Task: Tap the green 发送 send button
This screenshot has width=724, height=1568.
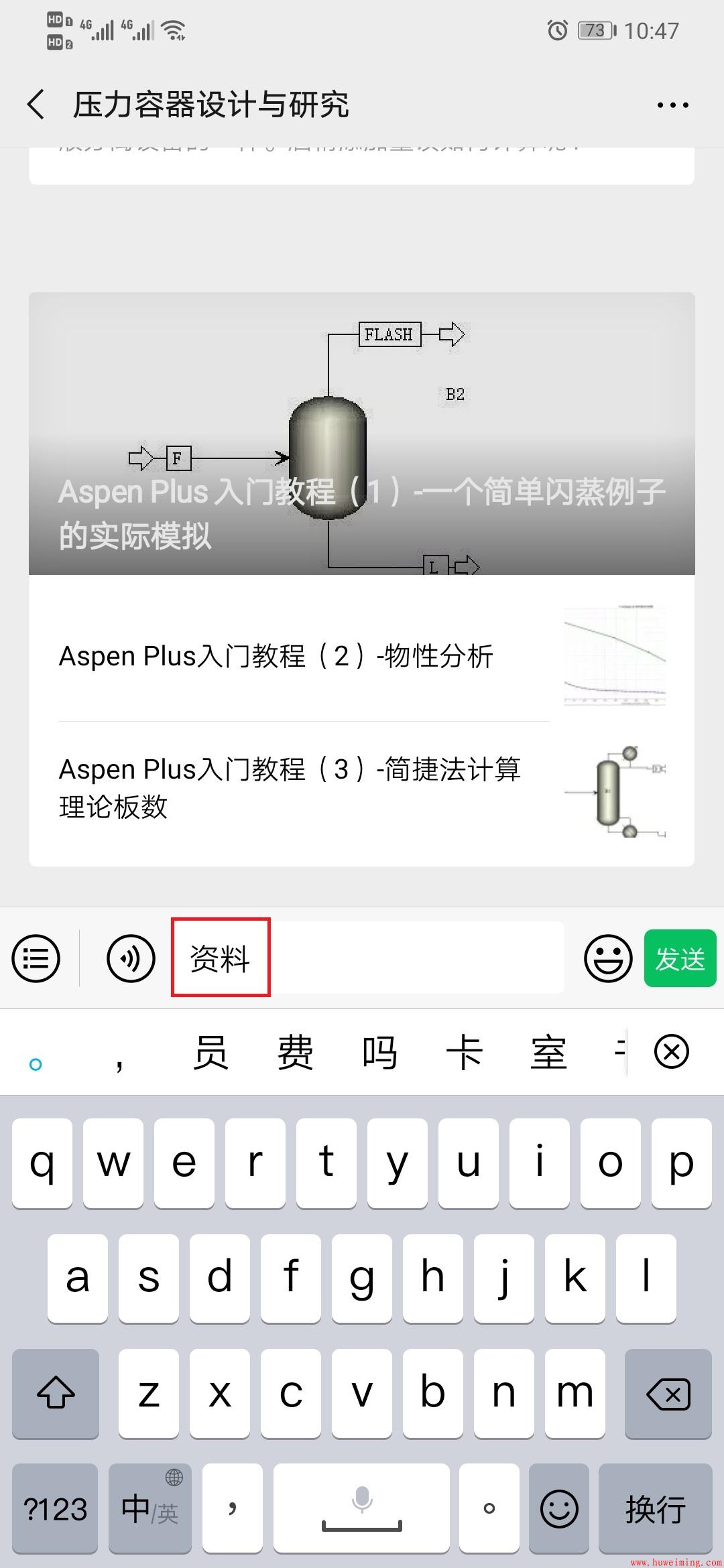Action: (x=680, y=958)
